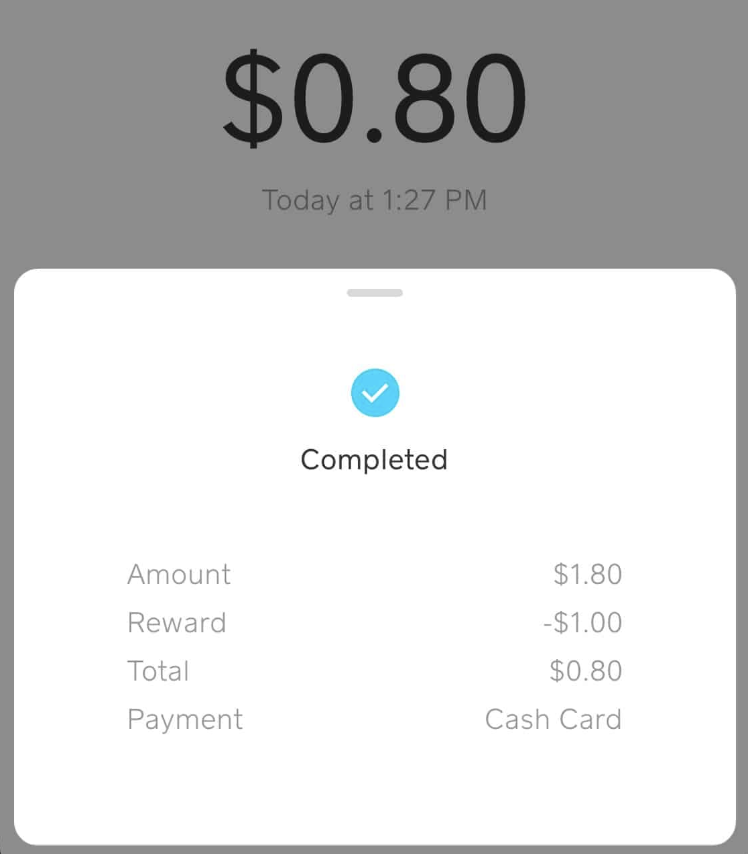
Task: Click the Total row label
Action: [158, 671]
